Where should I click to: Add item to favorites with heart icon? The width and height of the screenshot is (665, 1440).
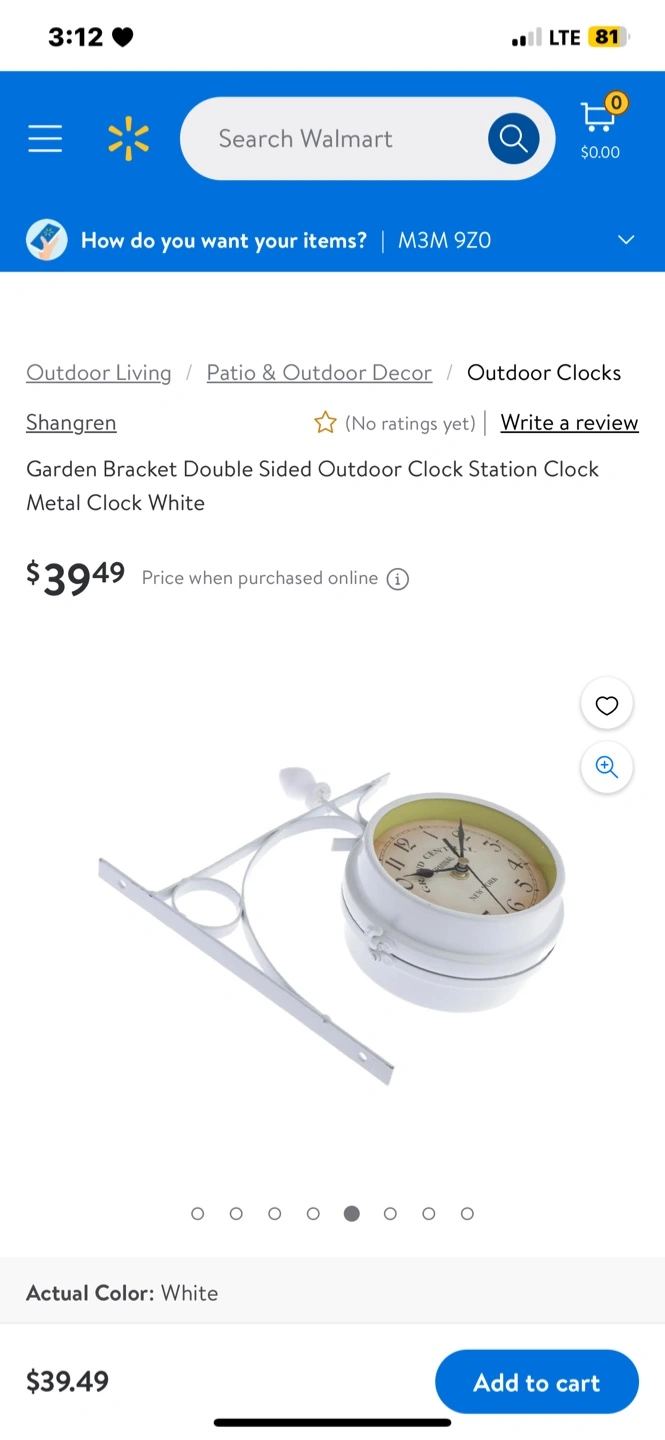(607, 706)
